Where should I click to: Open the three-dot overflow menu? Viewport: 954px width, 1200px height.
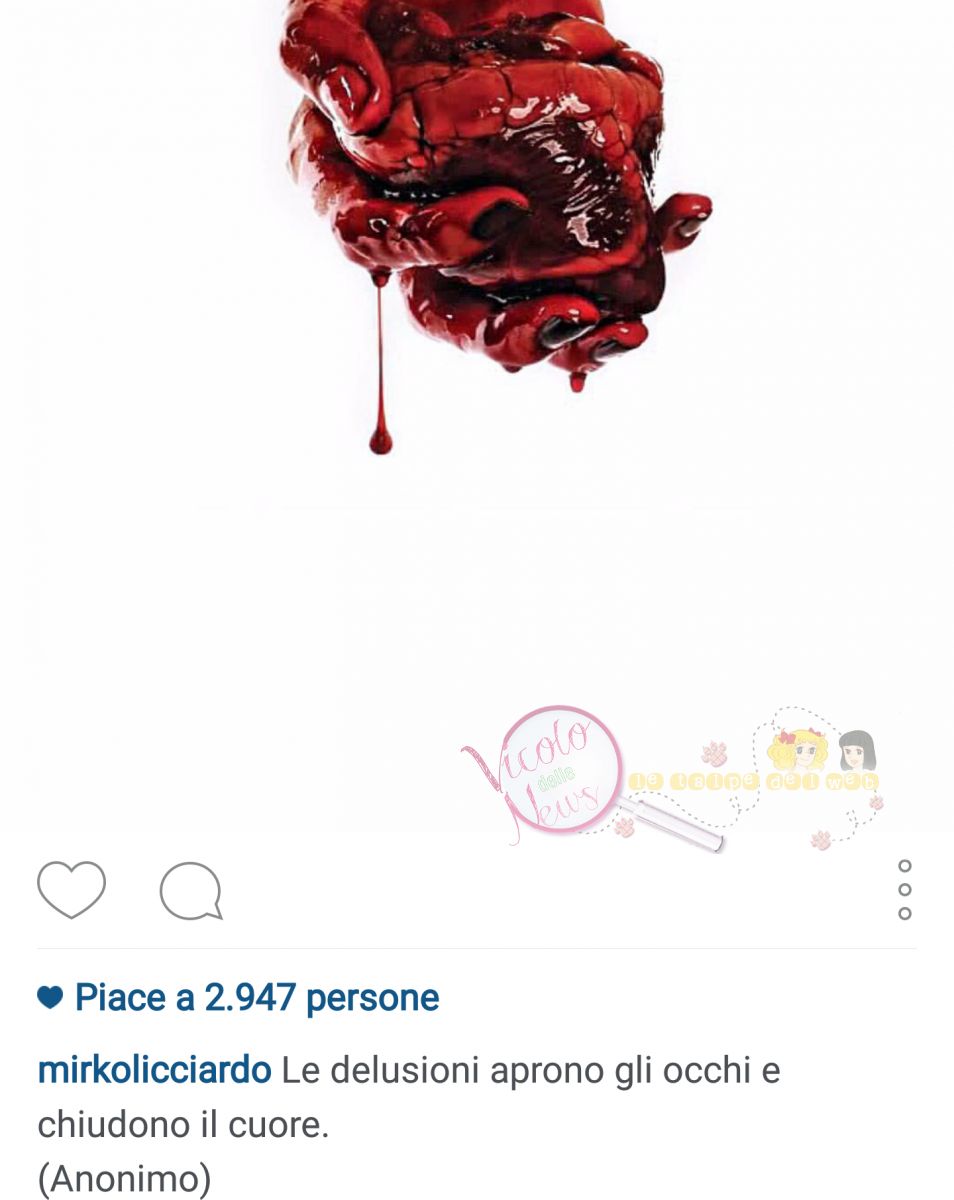pos(904,889)
